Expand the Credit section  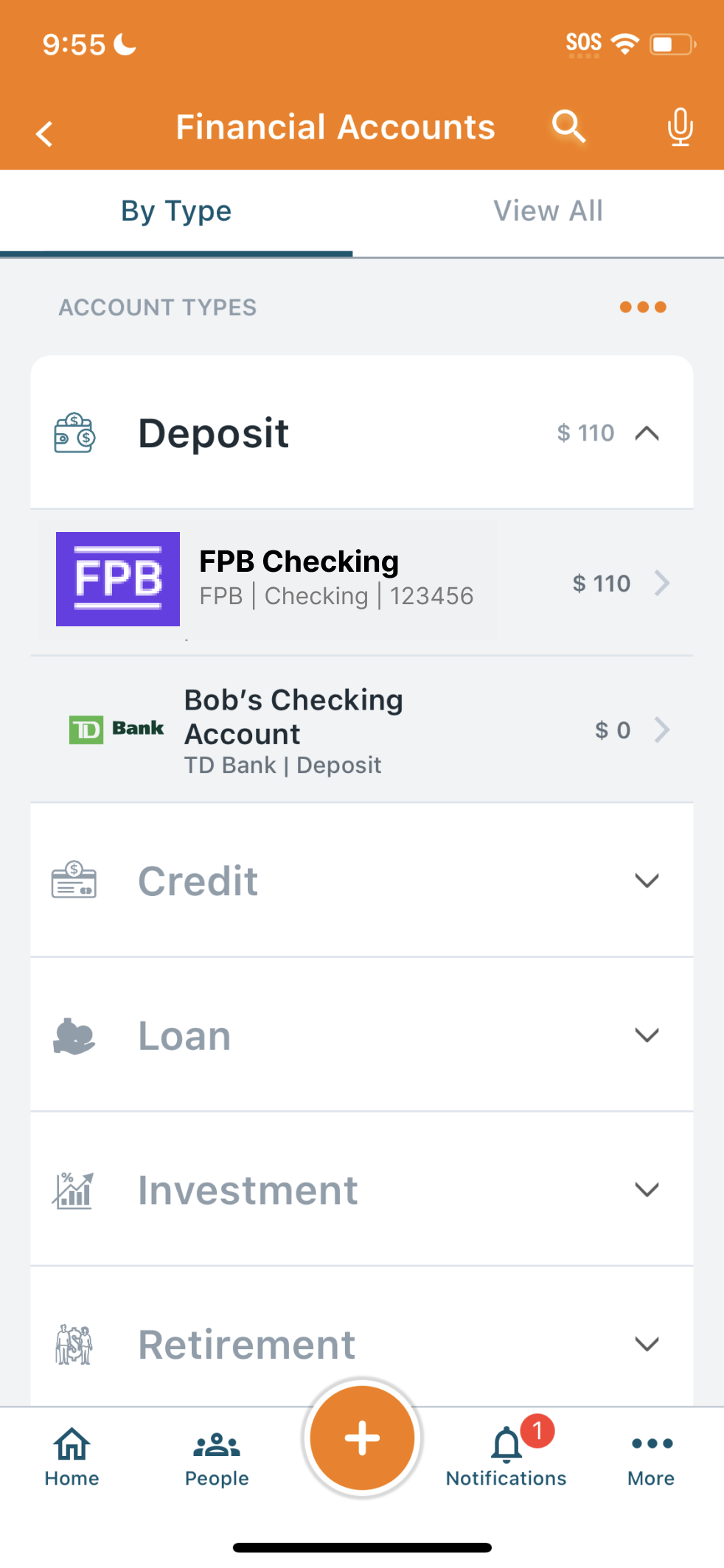[361, 881]
